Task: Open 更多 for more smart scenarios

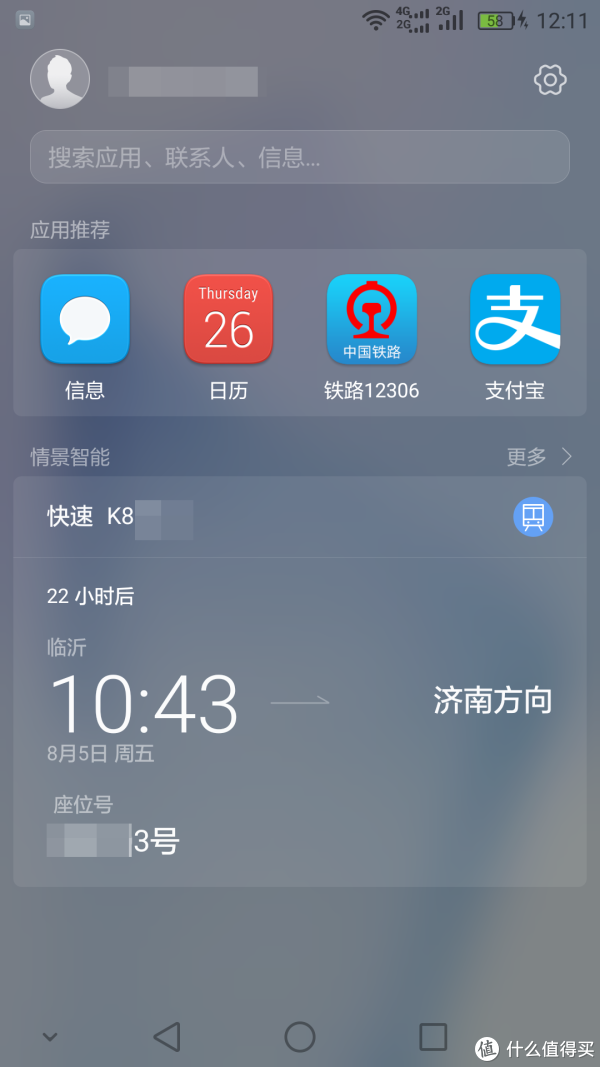Action: [x=538, y=457]
